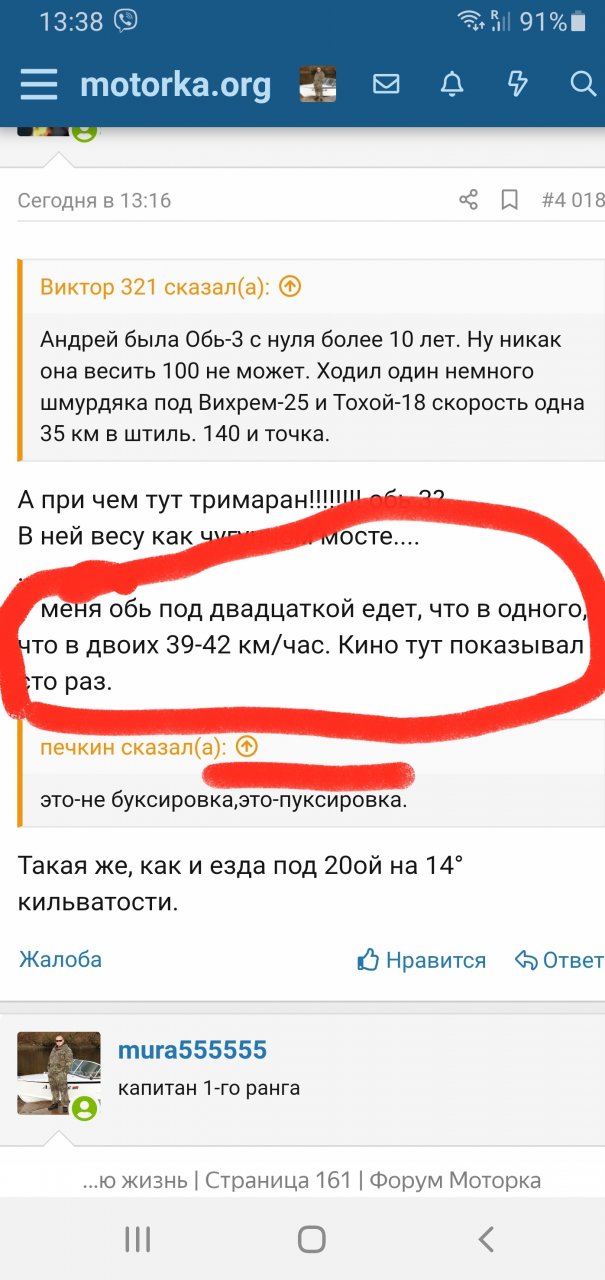Open the notifications bell
Viewport: 605px width, 1280px height.
click(x=452, y=84)
